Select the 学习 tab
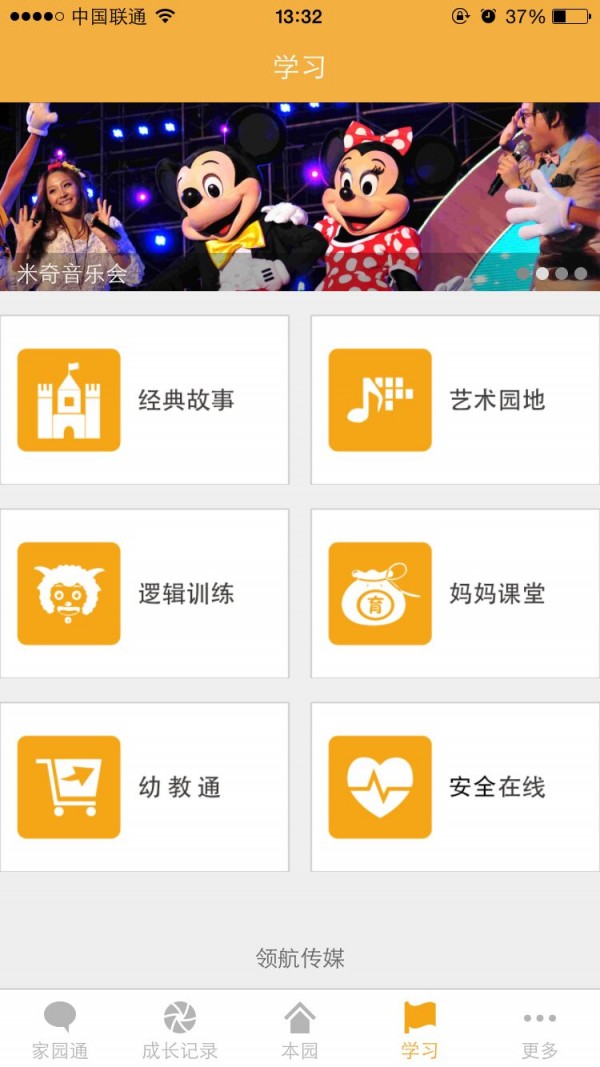 point(420,1030)
